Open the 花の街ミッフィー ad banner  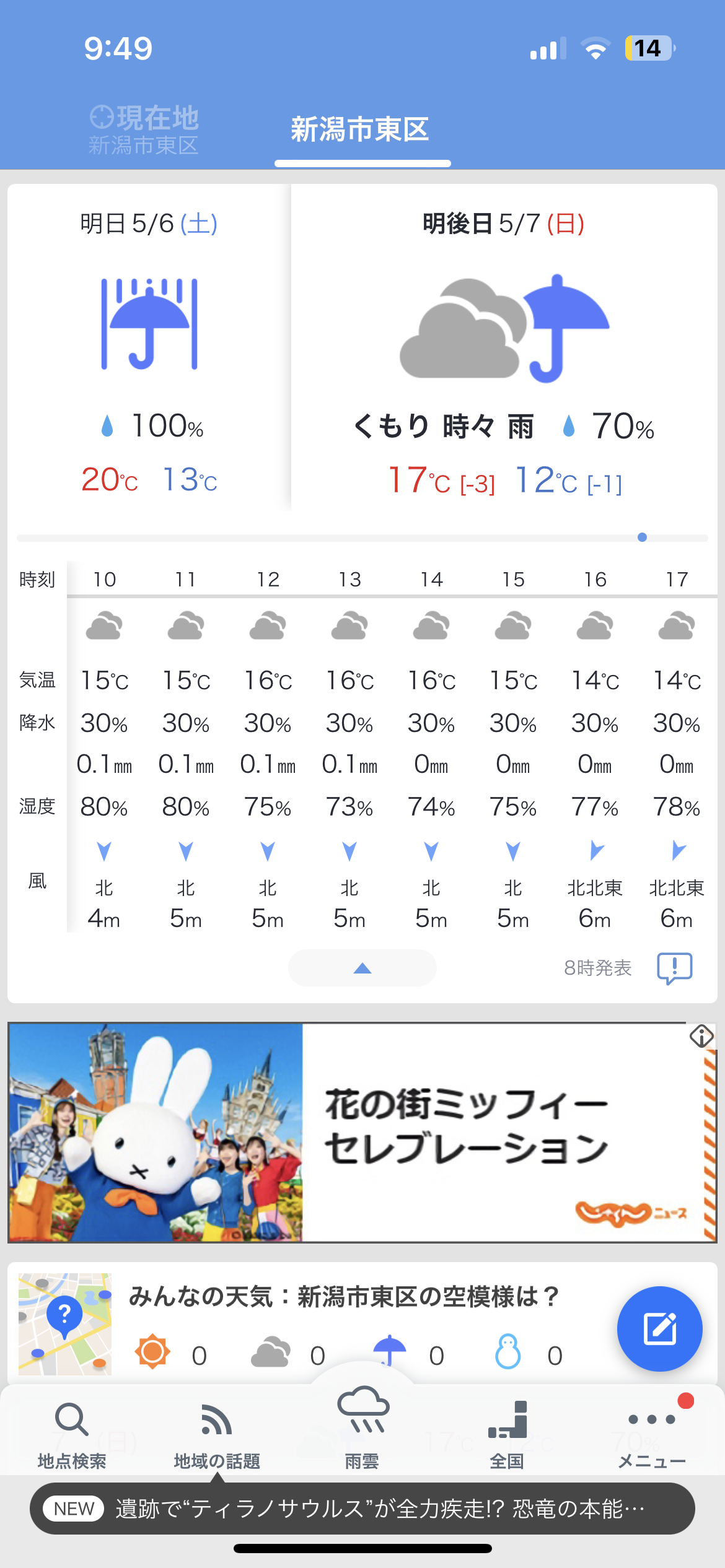362,1132
